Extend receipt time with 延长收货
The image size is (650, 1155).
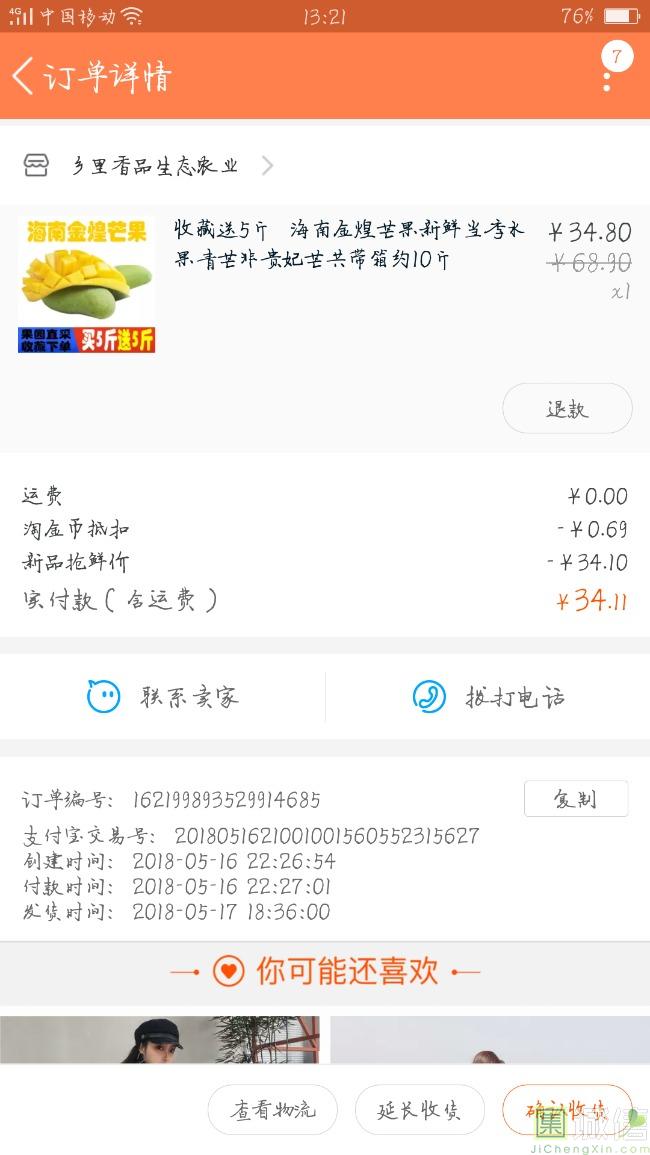point(419,1110)
